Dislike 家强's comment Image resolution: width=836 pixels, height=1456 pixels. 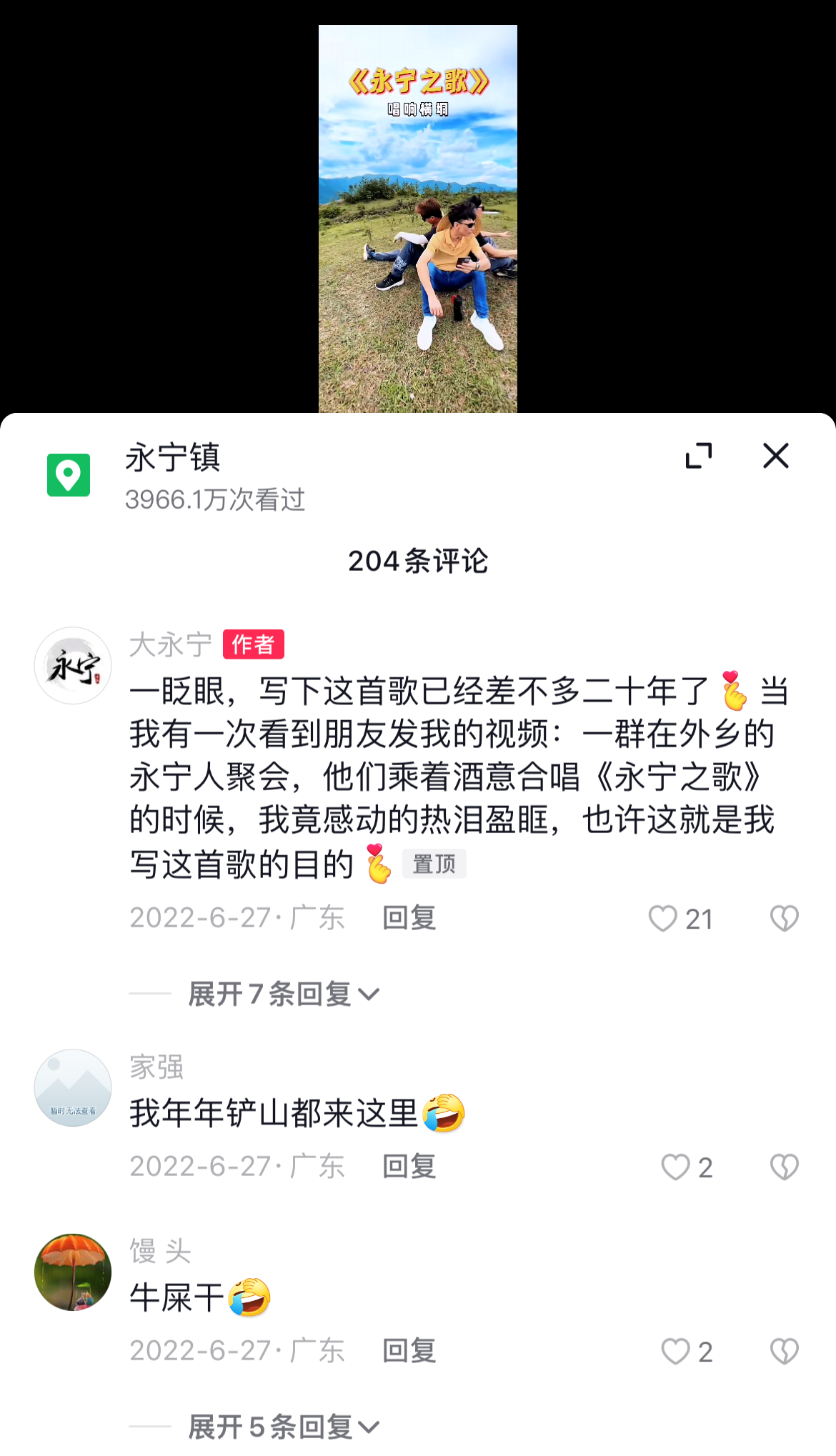784,1167
